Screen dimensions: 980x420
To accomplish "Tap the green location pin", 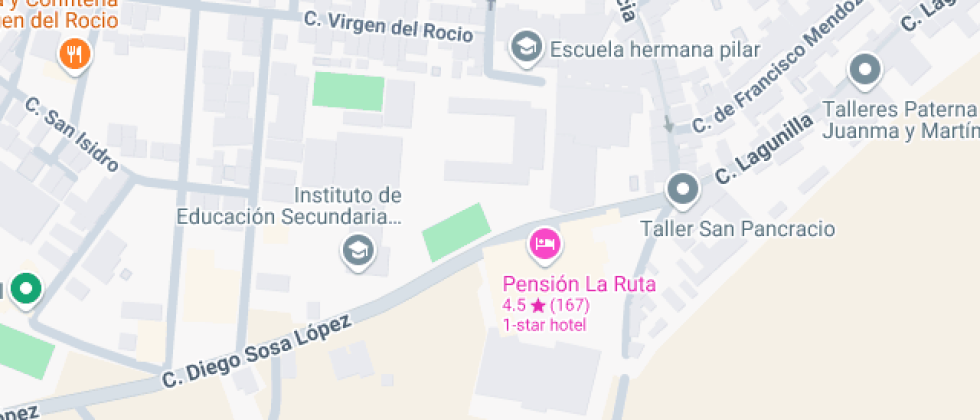I will (26, 290).
